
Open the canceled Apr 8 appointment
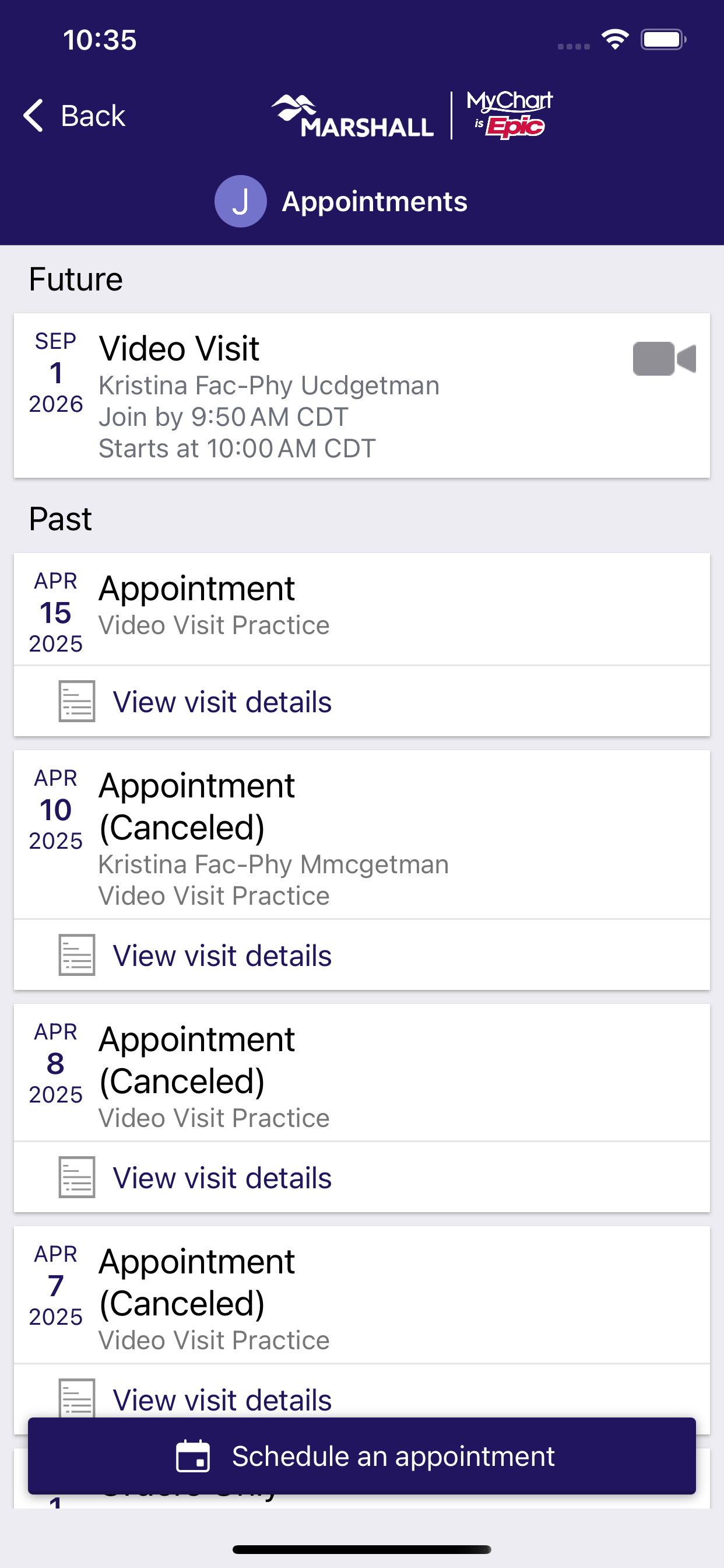[x=362, y=1073]
